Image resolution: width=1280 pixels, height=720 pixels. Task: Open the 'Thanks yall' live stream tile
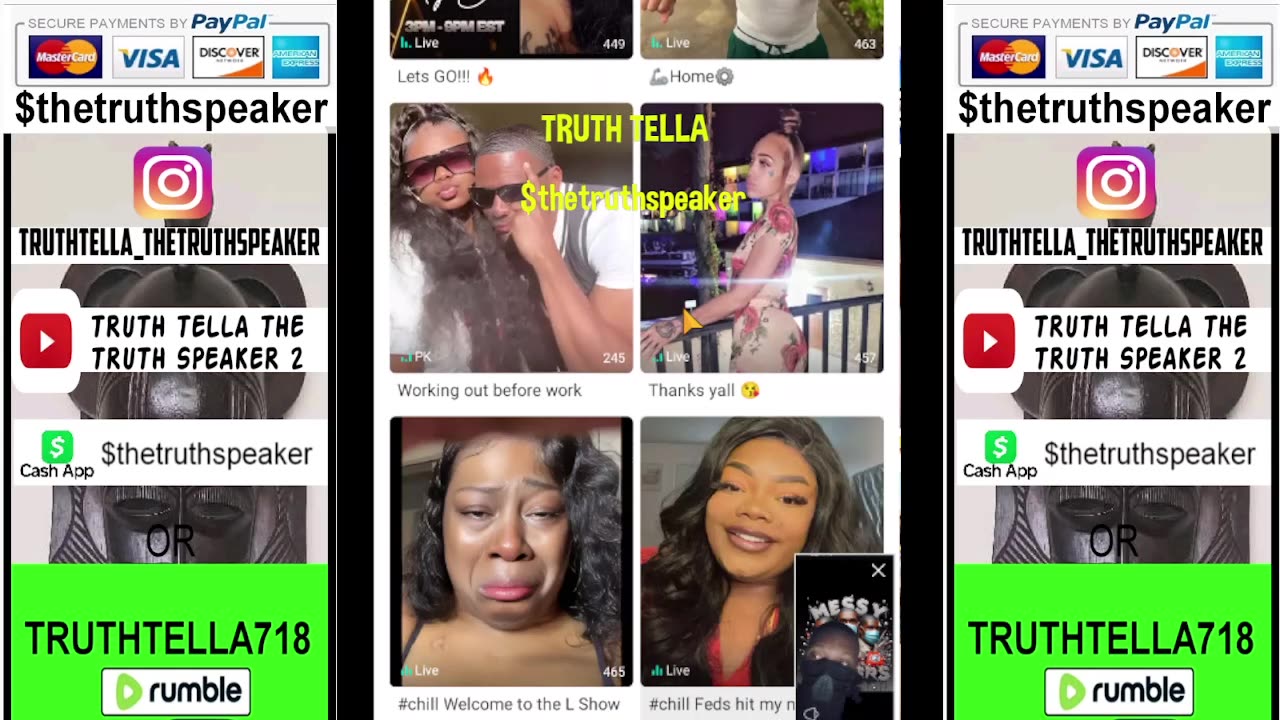click(761, 238)
